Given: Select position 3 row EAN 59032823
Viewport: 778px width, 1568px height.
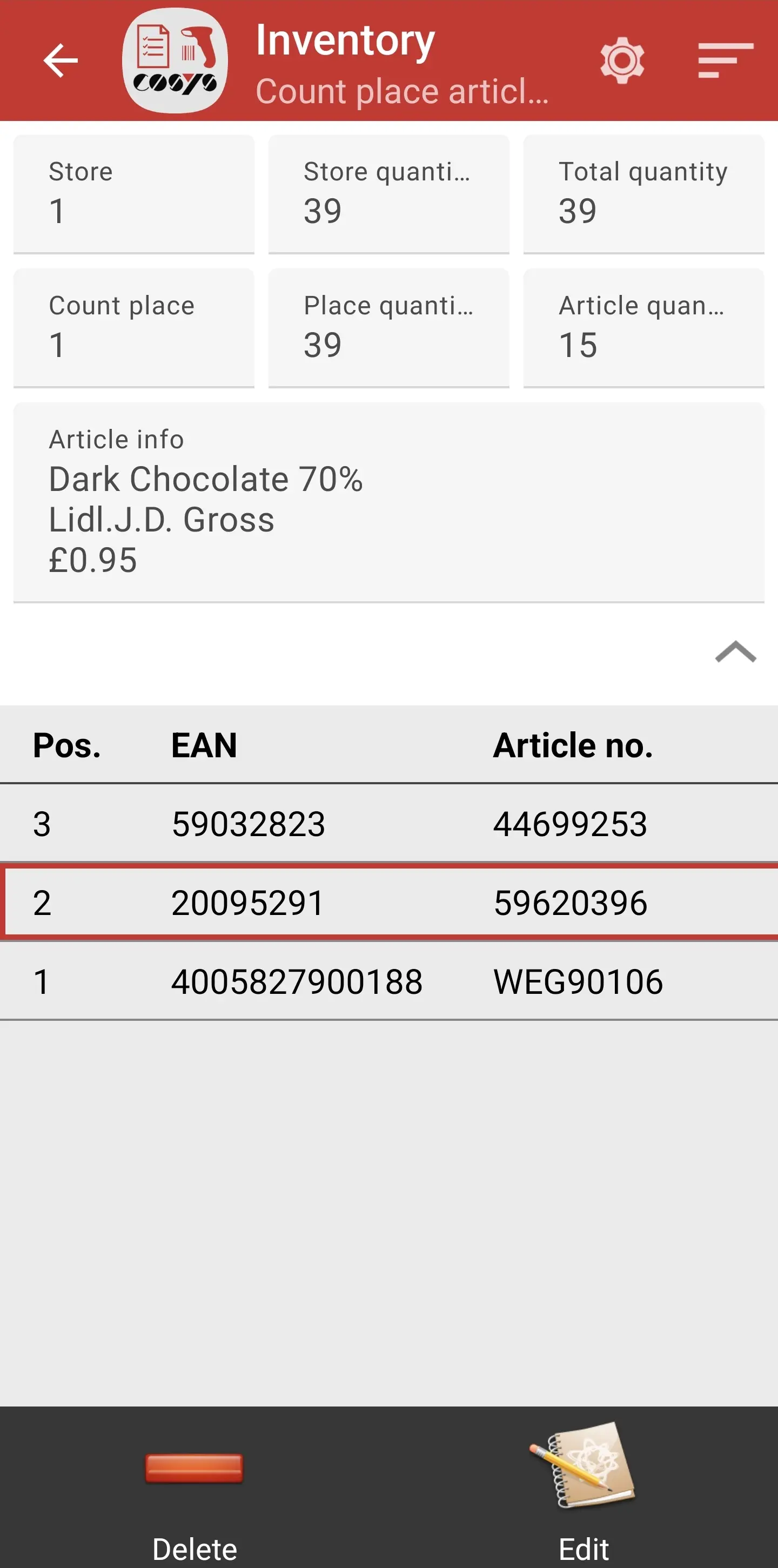Looking at the screenshot, I should coord(388,824).
